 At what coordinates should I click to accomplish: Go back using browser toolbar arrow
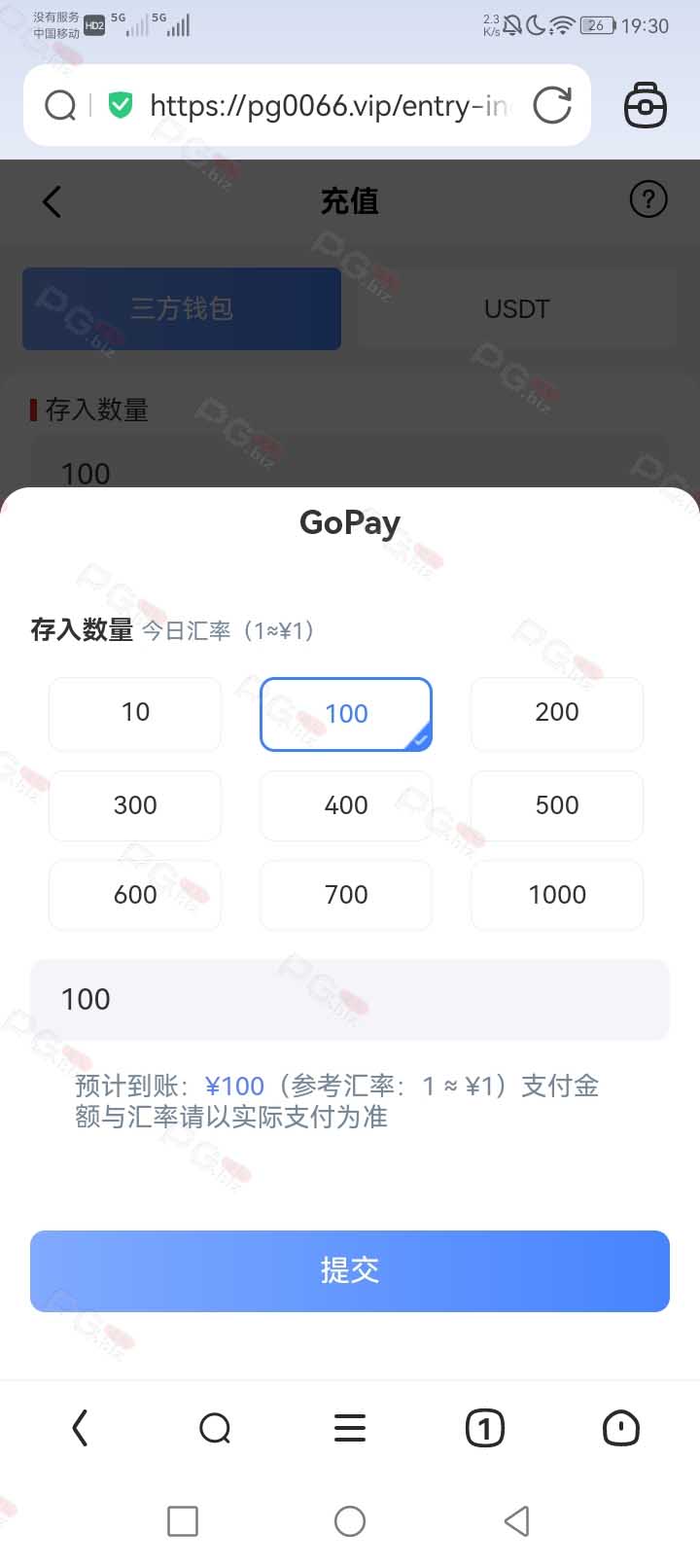[x=81, y=1428]
